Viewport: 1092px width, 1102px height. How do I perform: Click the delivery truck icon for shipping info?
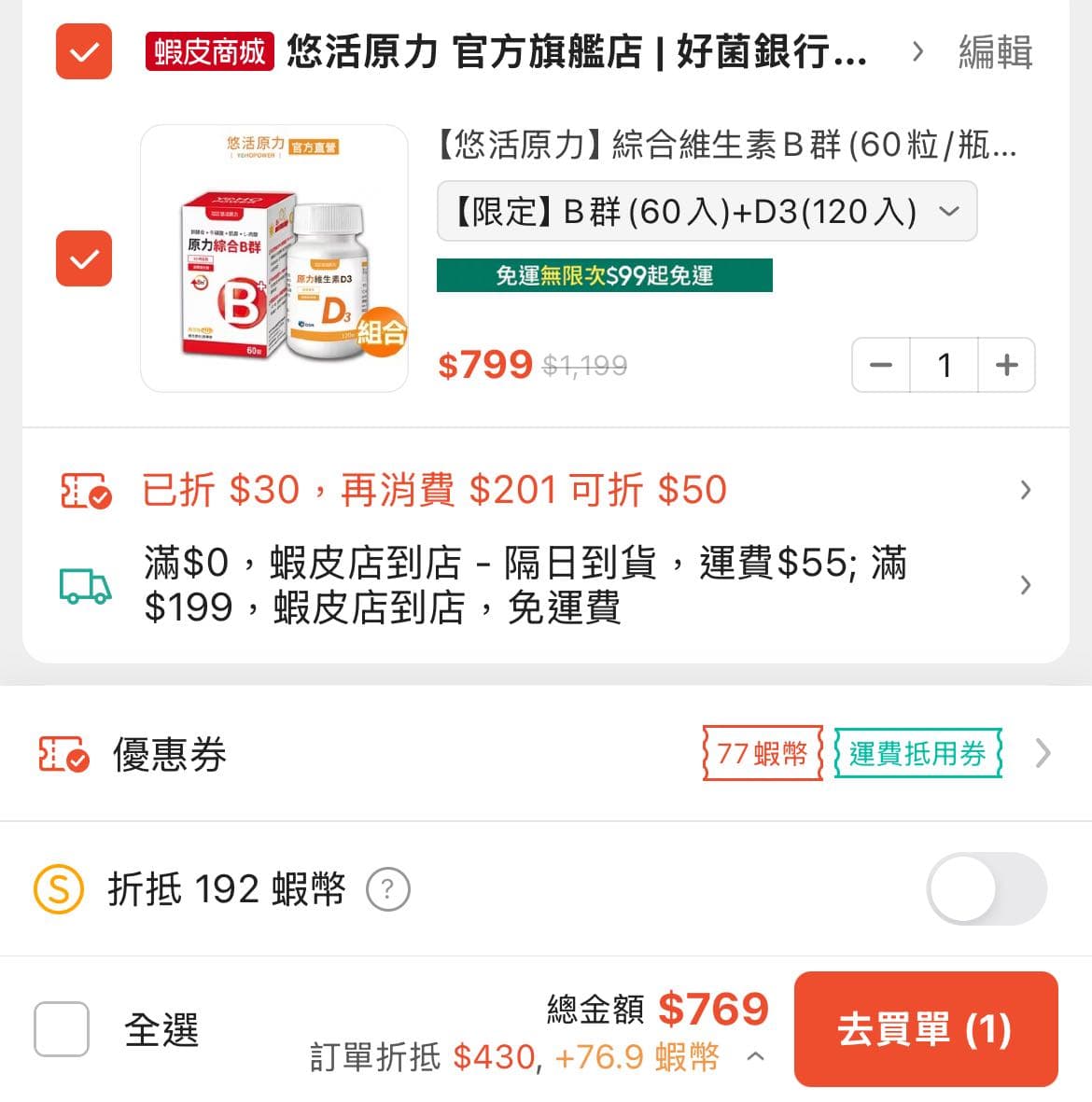[x=84, y=585]
